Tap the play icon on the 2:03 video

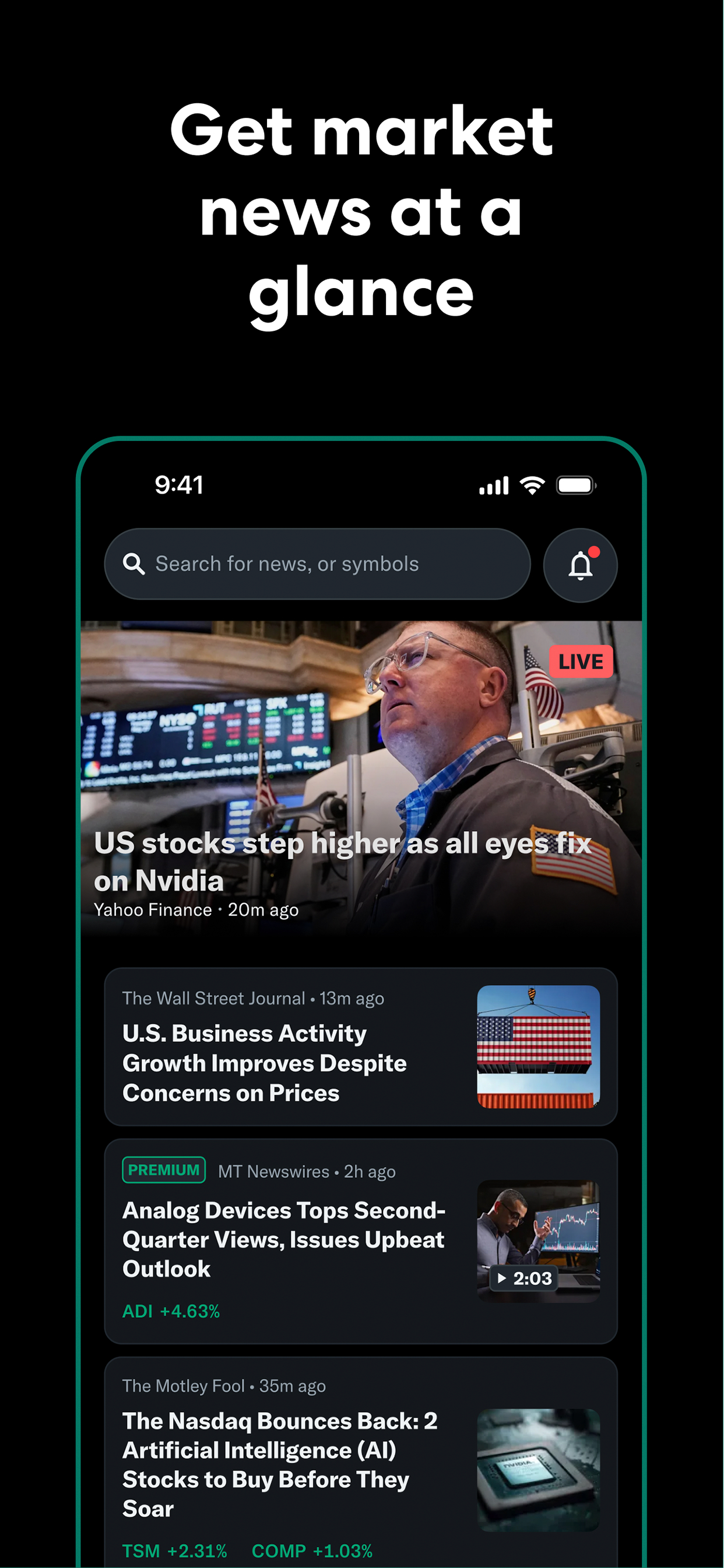[501, 1279]
